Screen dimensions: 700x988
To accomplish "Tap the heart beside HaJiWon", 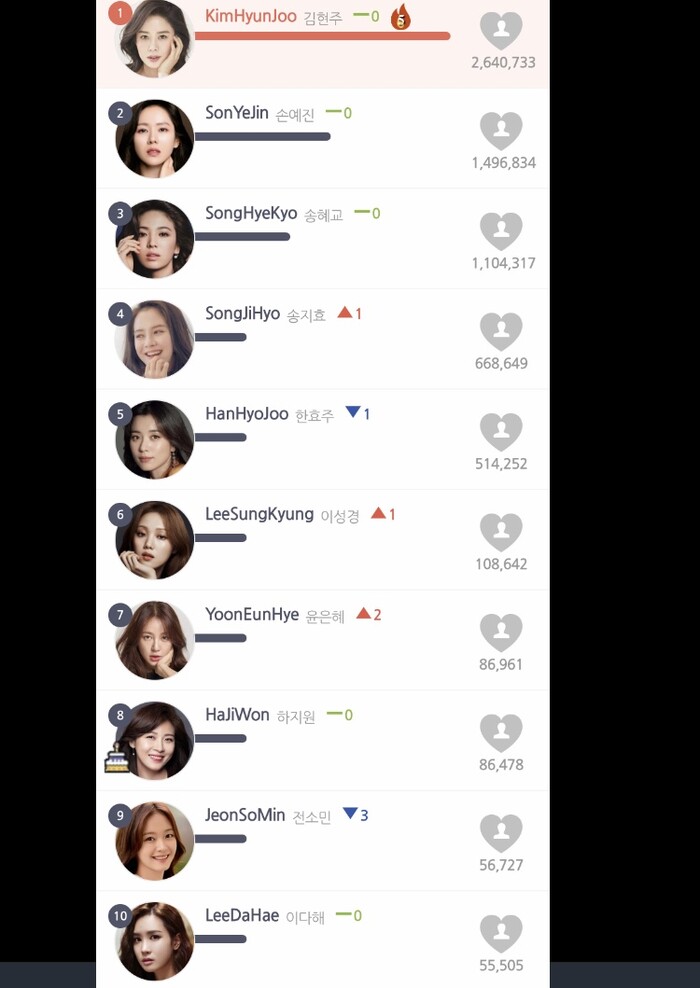I will click(x=501, y=732).
